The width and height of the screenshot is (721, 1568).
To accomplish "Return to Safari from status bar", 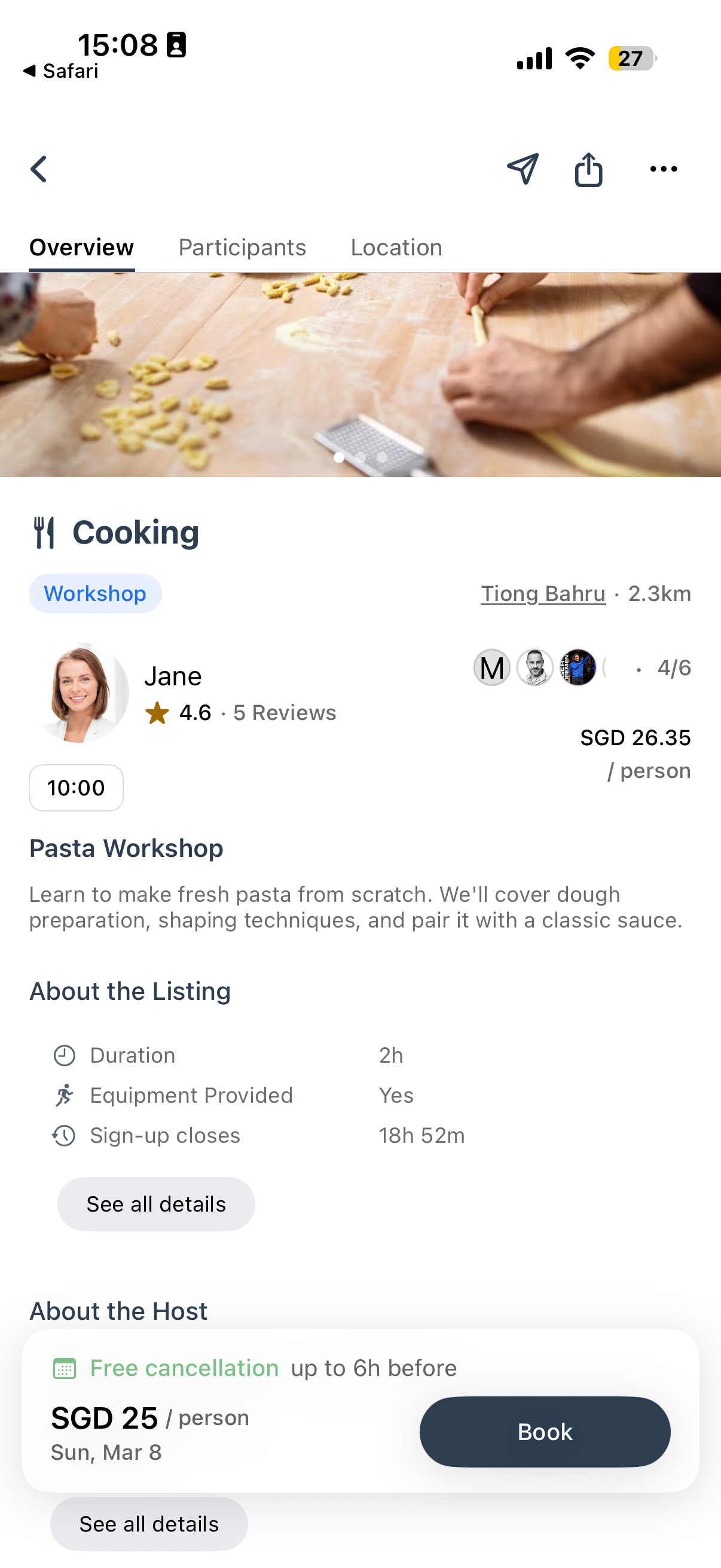I will tap(61, 71).
